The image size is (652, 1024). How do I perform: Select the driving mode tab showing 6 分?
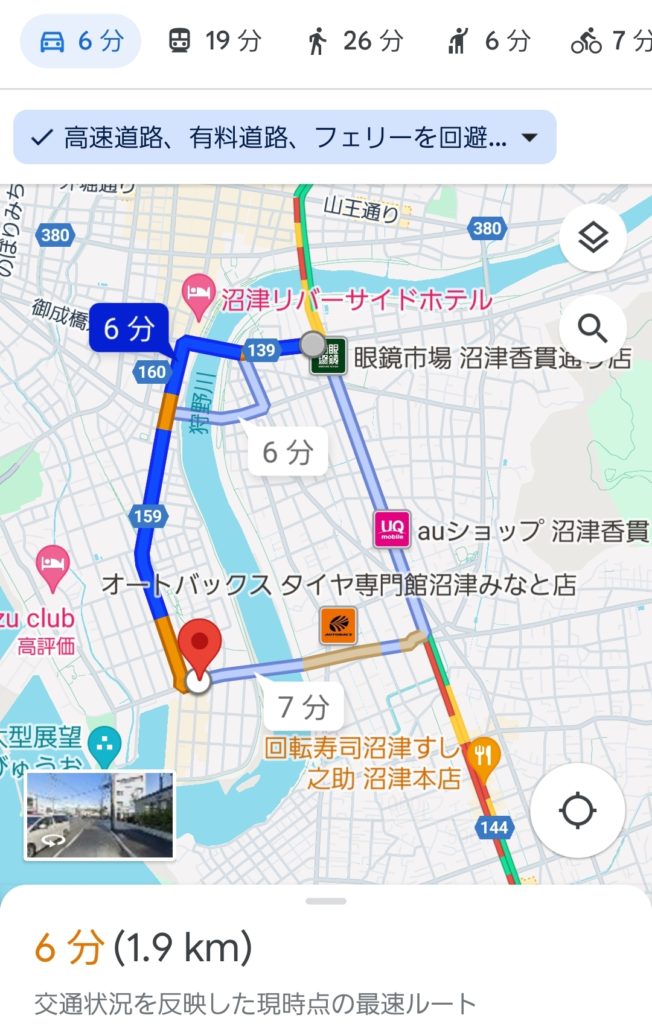pos(80,41)
